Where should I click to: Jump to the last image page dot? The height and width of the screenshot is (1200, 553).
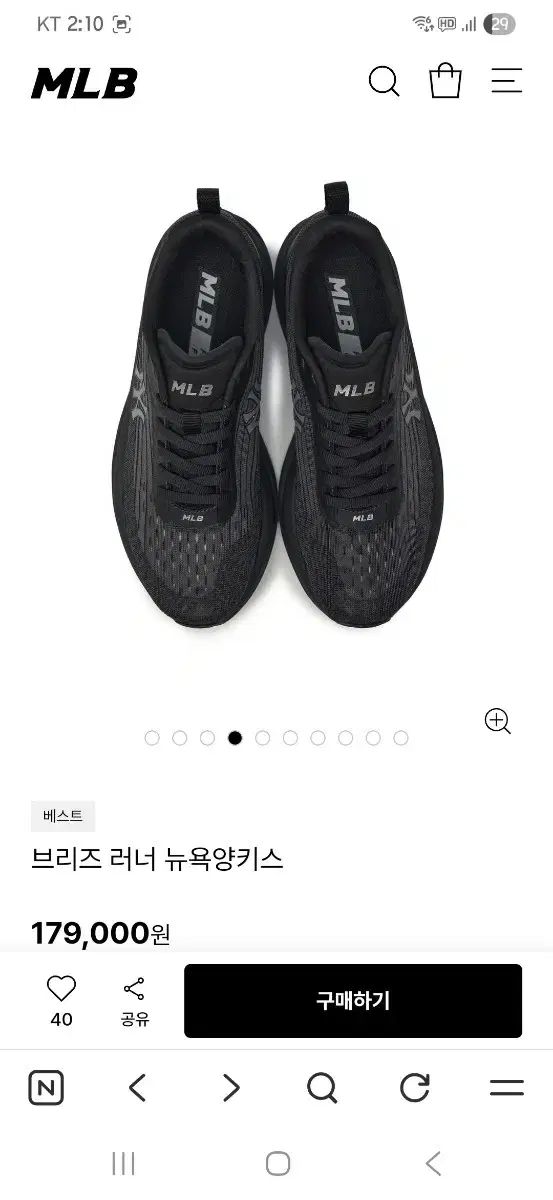click(x=401, y=738)
